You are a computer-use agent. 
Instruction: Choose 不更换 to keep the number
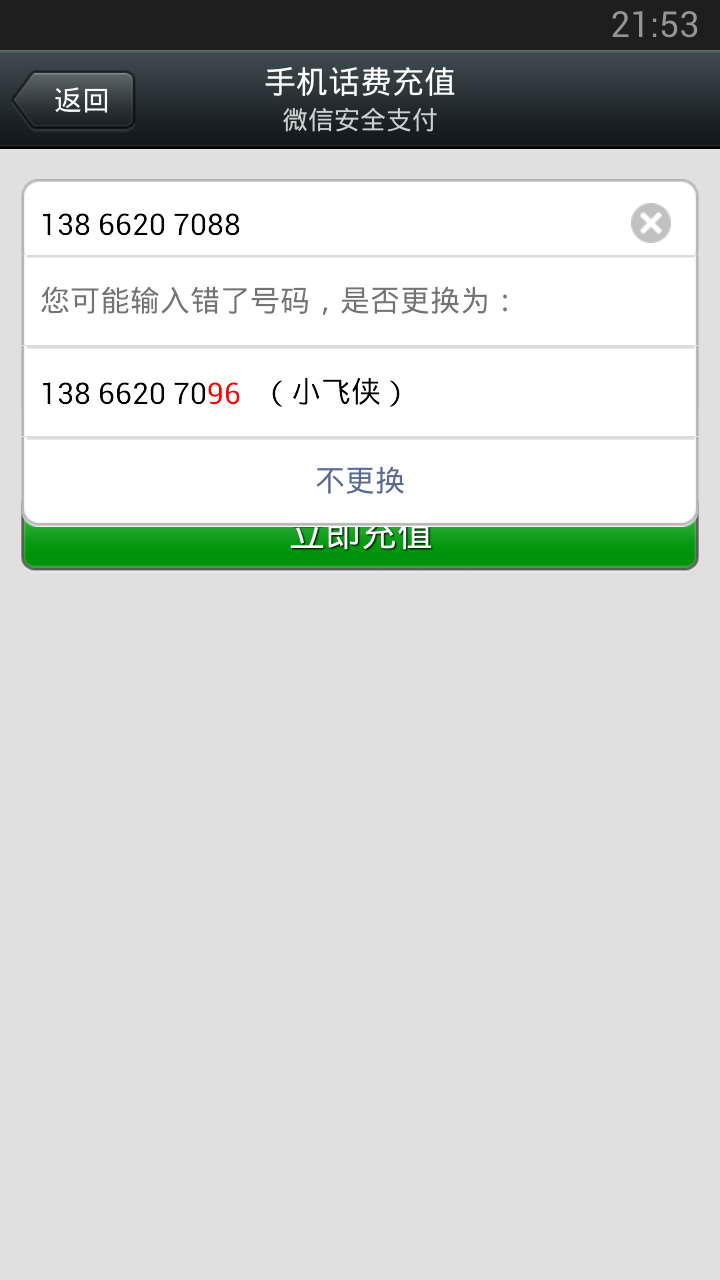point(360,481)
